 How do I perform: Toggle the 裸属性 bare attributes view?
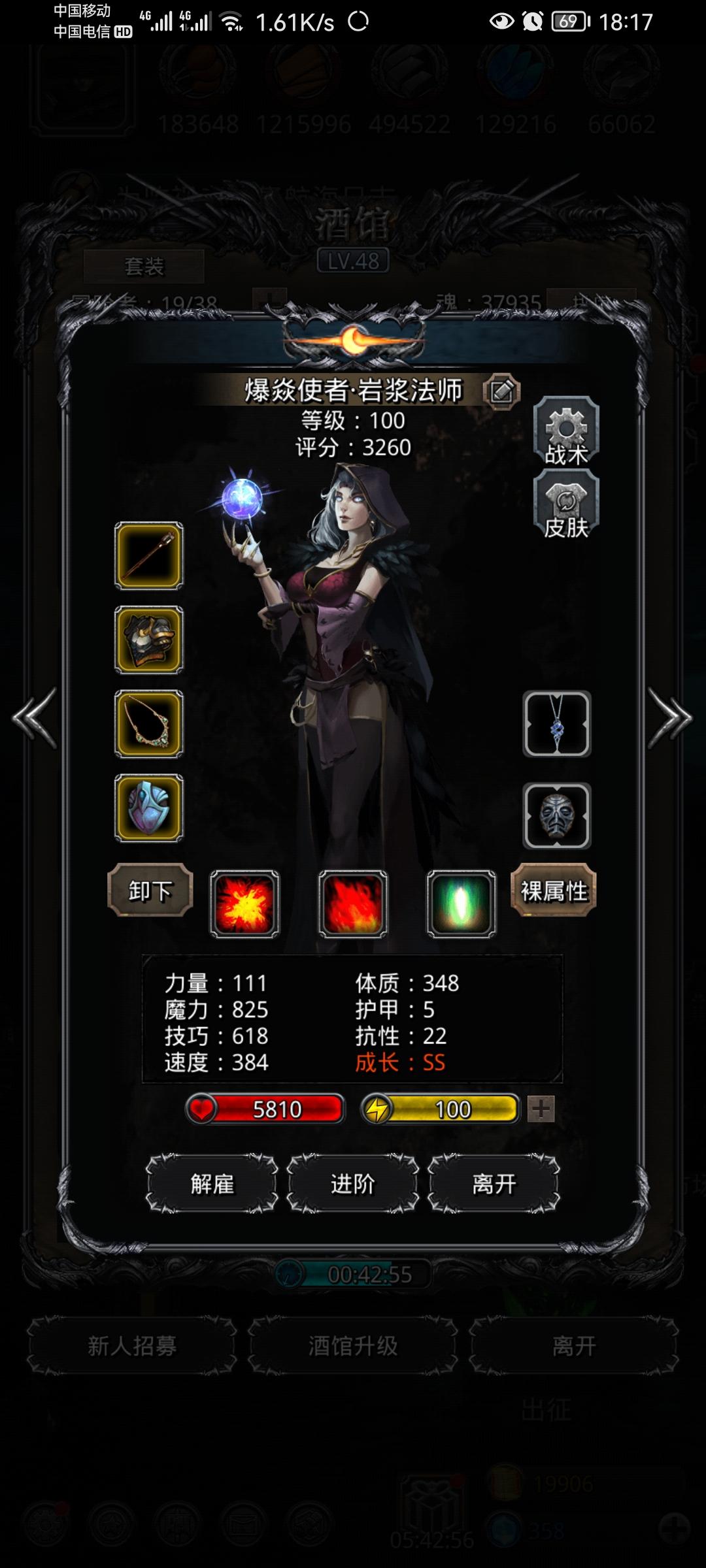coord(554,890)
